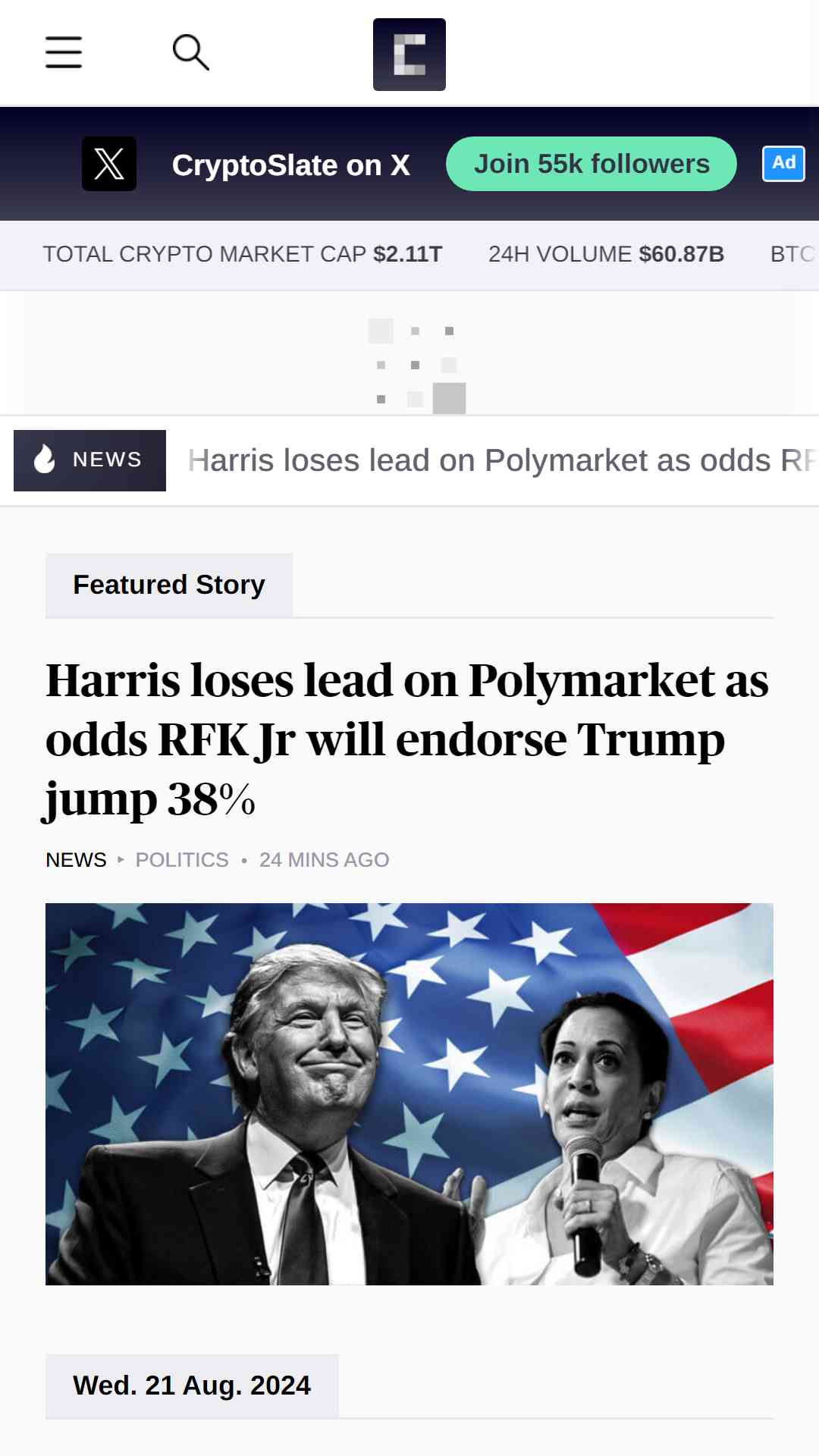Go to CryptoSlate home via the logo
This screenshot has height=1456, width=819.
point(409,55)
